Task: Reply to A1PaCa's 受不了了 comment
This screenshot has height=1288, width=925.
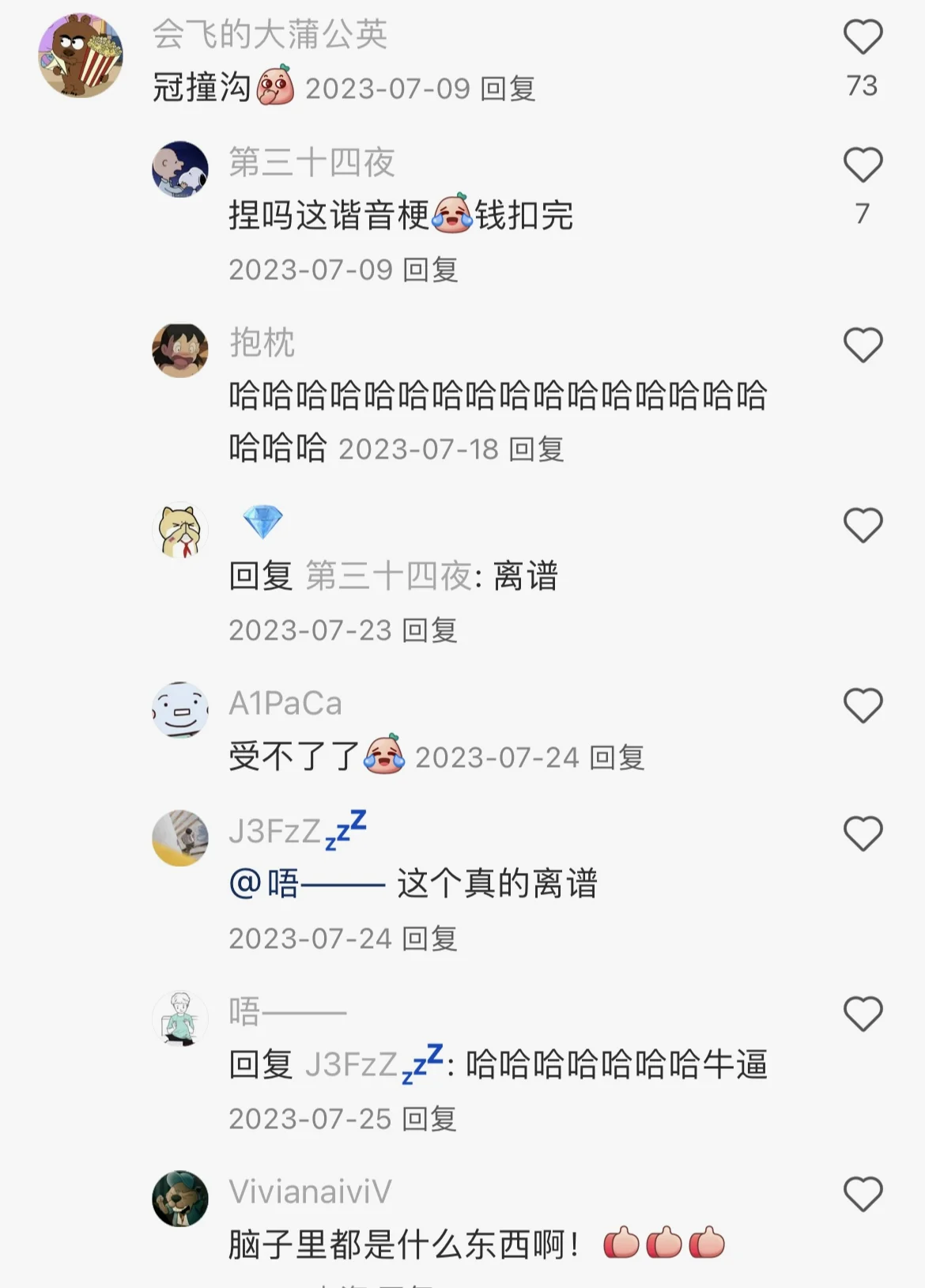Action: [x=617, y=757]
